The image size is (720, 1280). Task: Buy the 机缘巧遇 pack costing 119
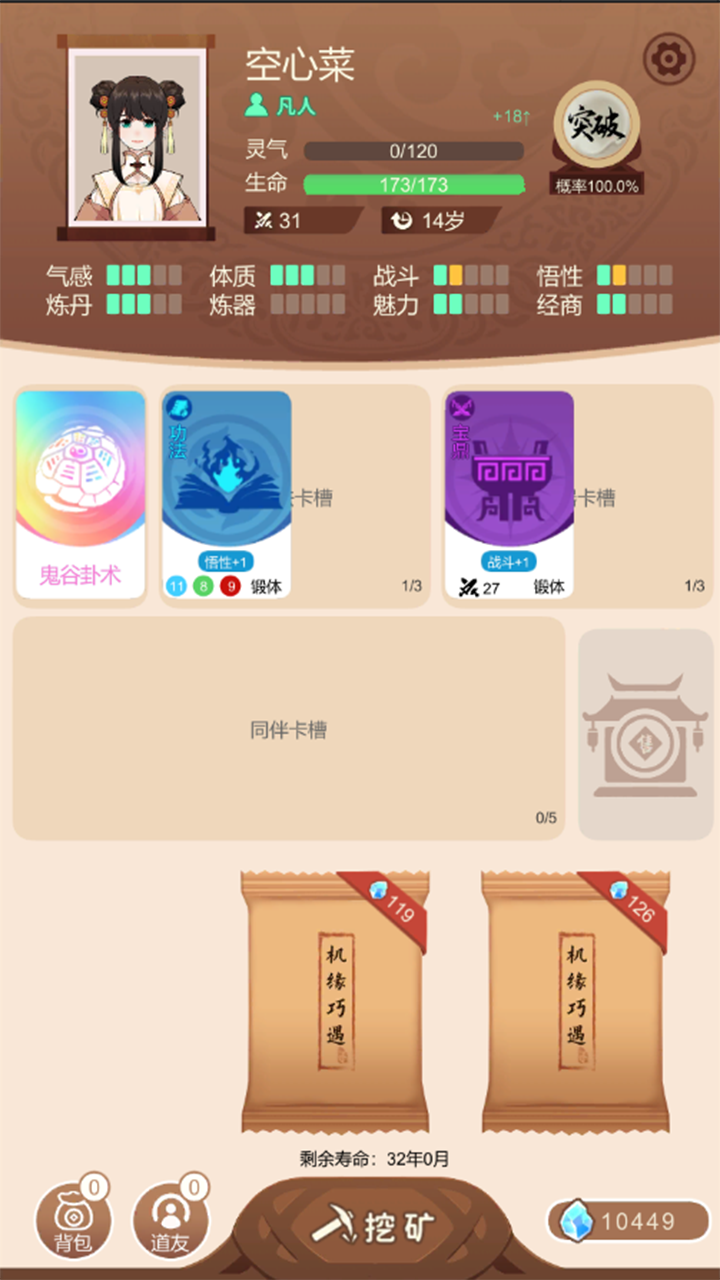tap(335, 1002)
